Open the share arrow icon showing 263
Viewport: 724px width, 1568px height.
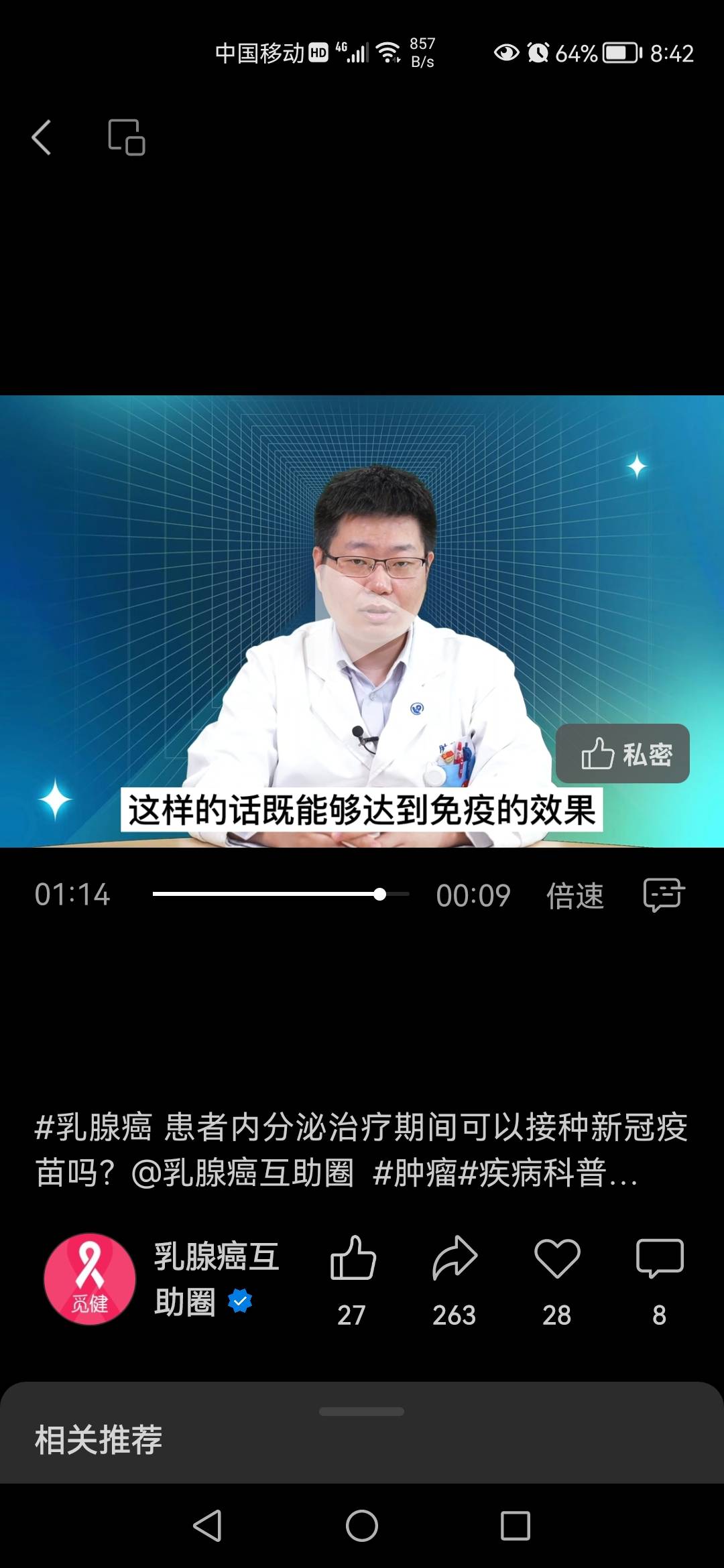point(455,1260)
